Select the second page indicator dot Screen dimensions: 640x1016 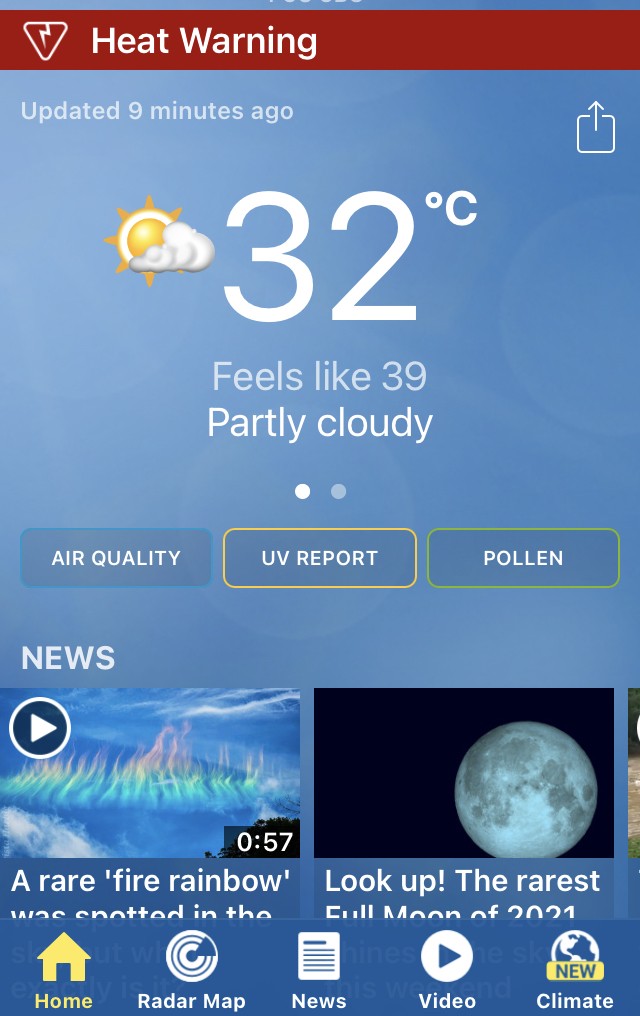click(x=339, y=491)
